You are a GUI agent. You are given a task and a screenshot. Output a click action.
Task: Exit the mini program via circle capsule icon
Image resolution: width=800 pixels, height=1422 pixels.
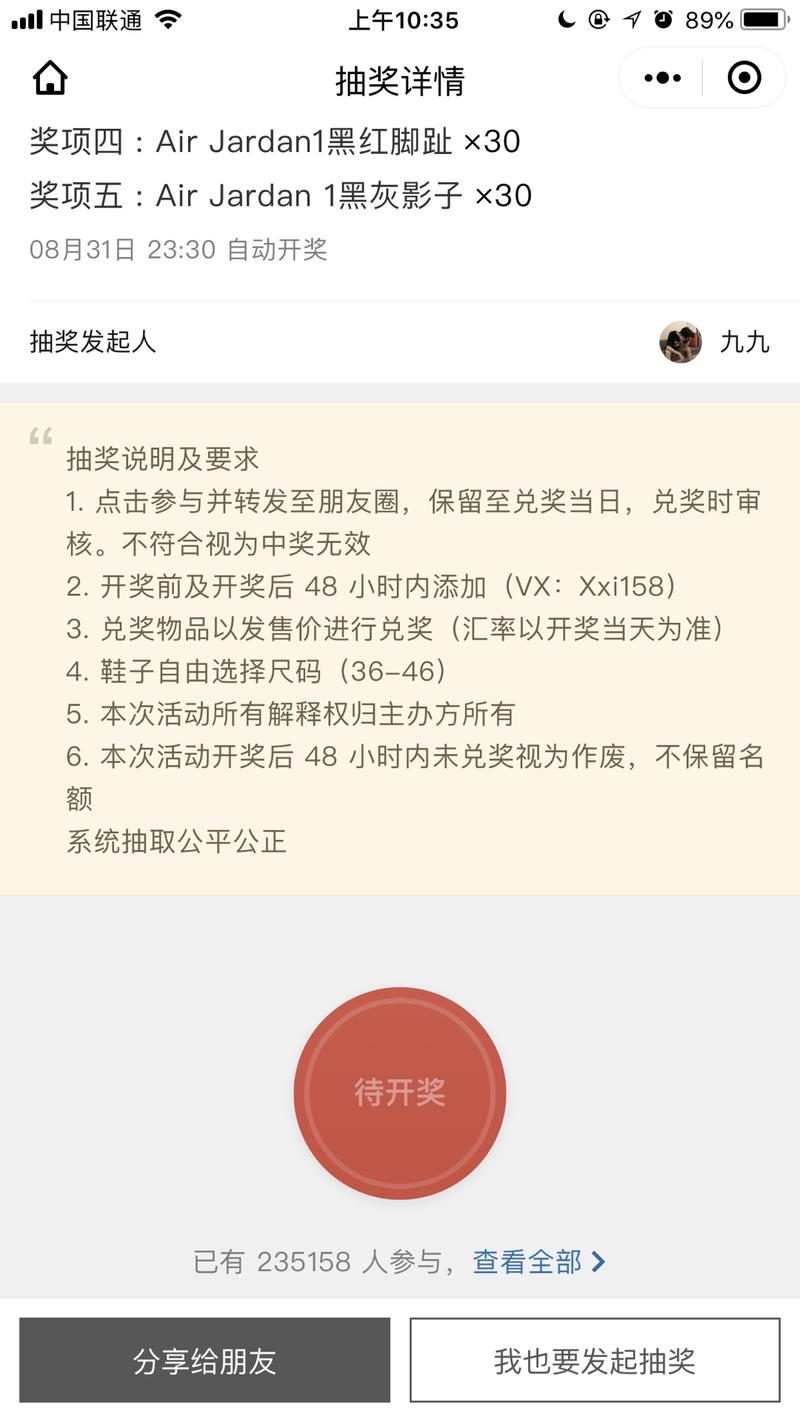coord(744,77)
